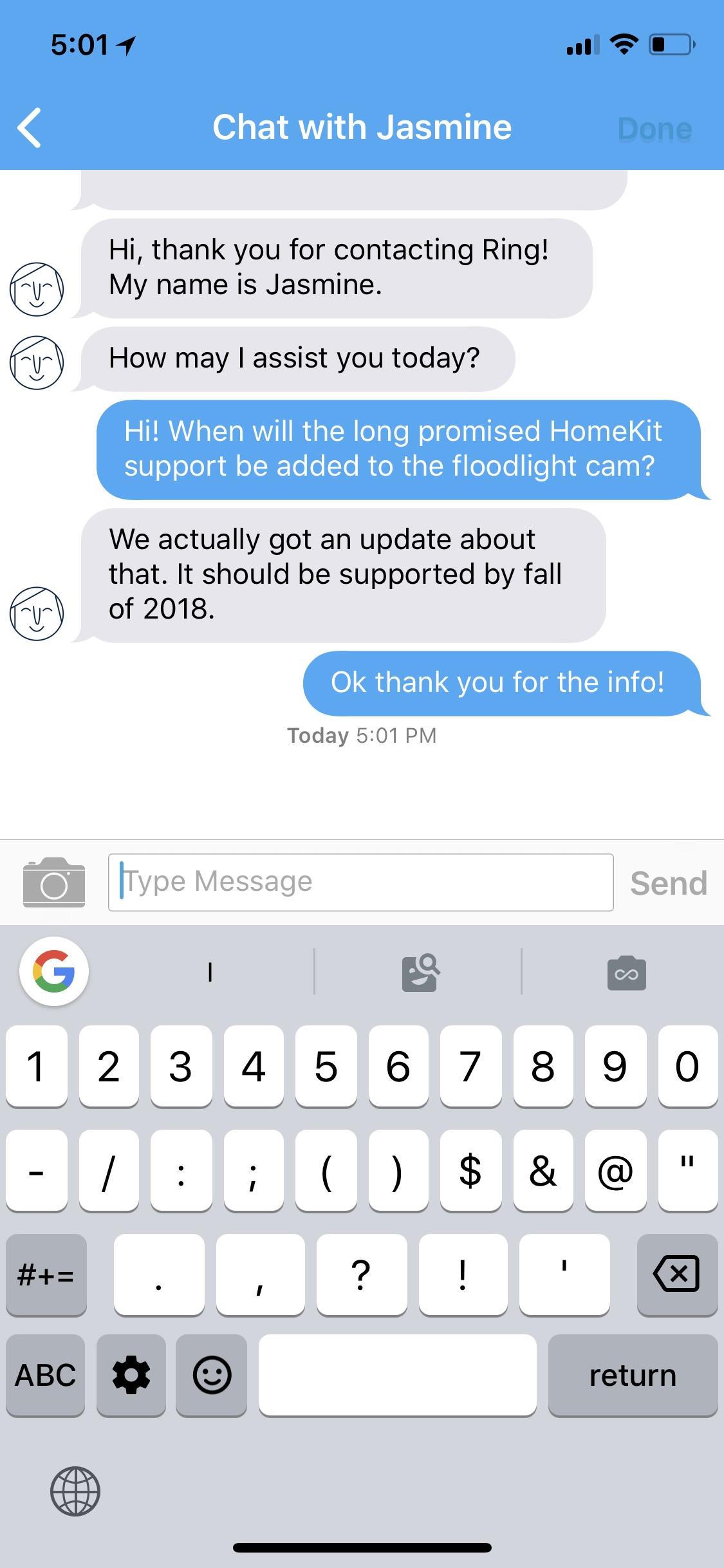Screen dimensions: 724x1568
Task: Tap Done to end the chat
Action: click(x=654, y=129)
